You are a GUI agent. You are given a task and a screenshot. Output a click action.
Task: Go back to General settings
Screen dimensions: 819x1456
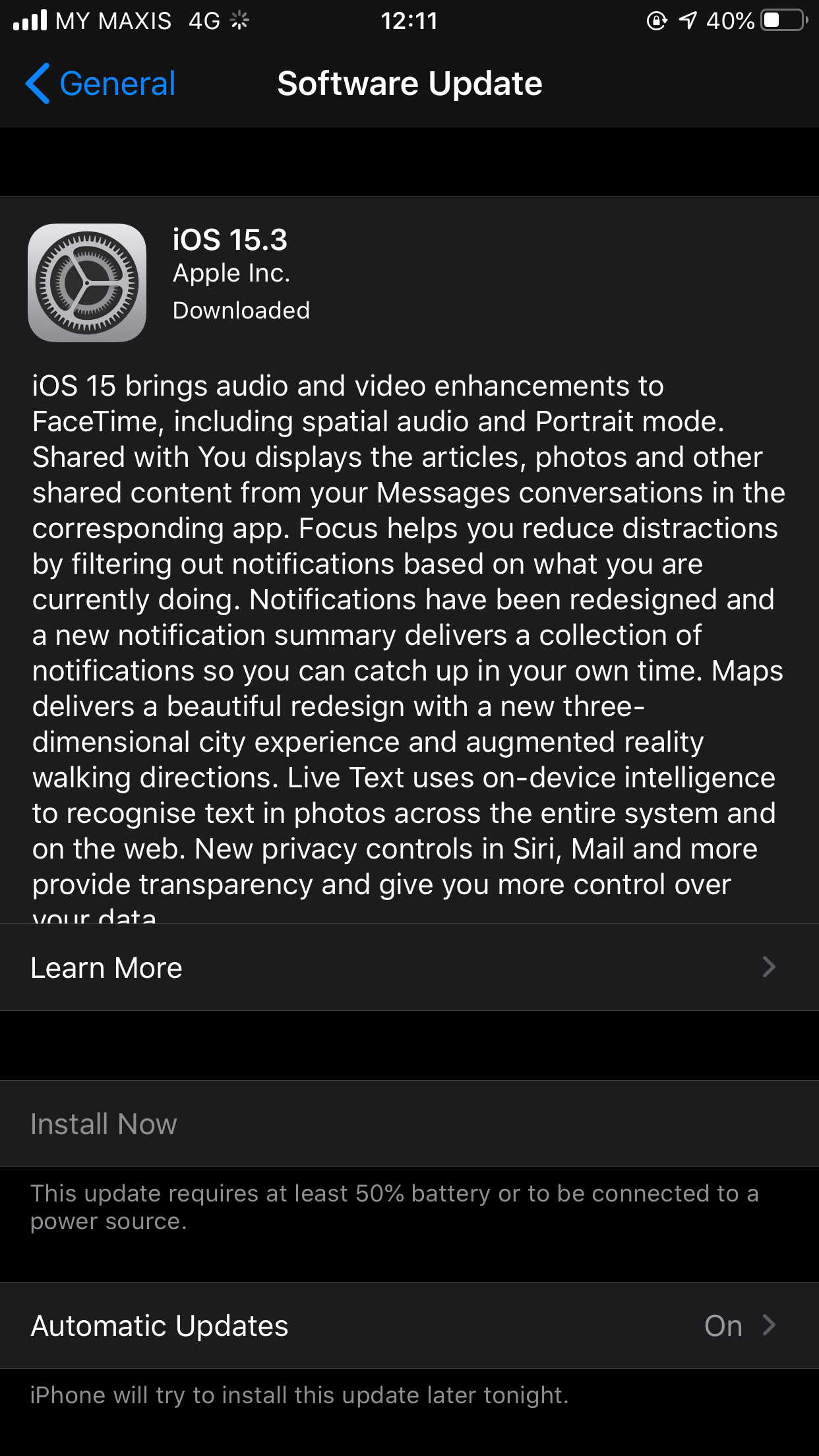(x=100, y=84)
